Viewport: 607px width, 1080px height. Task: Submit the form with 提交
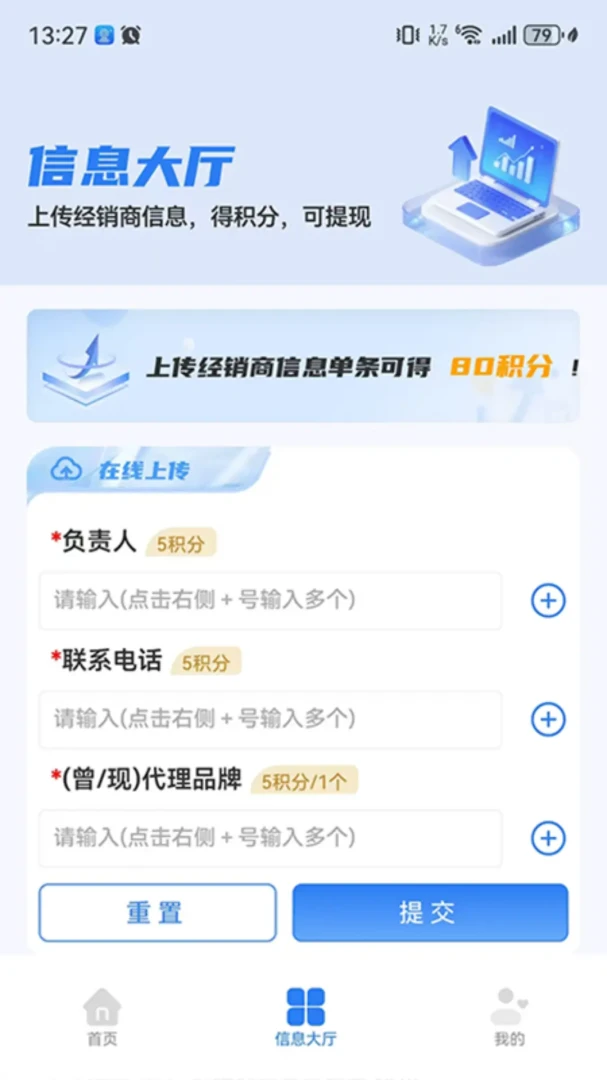(430, 913)
